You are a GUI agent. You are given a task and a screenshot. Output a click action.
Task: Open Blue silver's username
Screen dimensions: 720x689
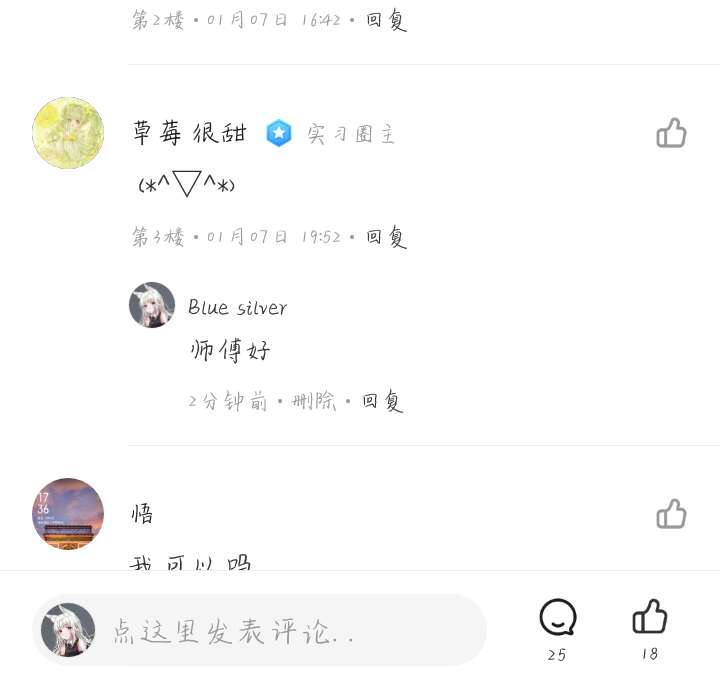(x=237, y=307)
